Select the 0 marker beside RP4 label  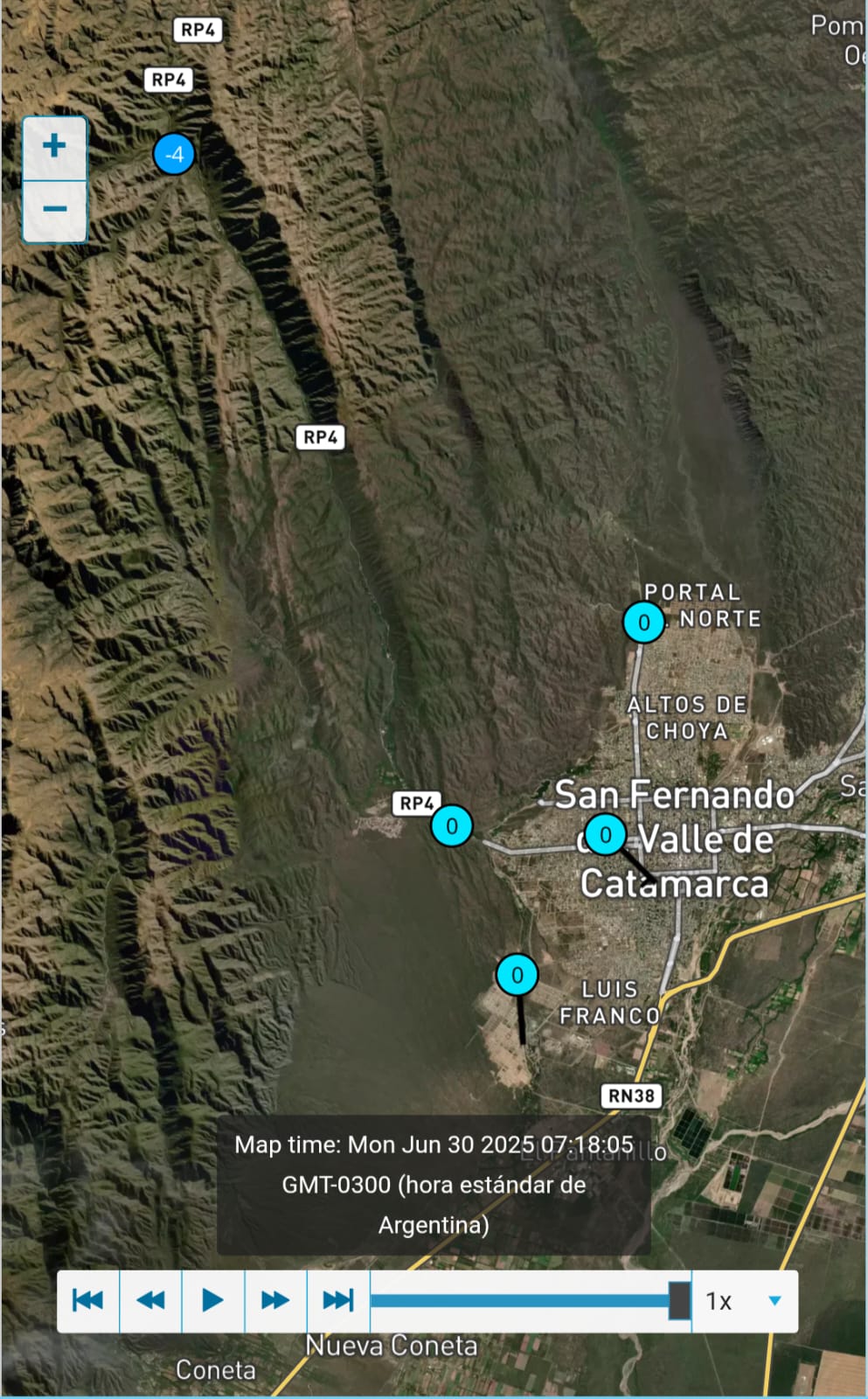[452, 825]
